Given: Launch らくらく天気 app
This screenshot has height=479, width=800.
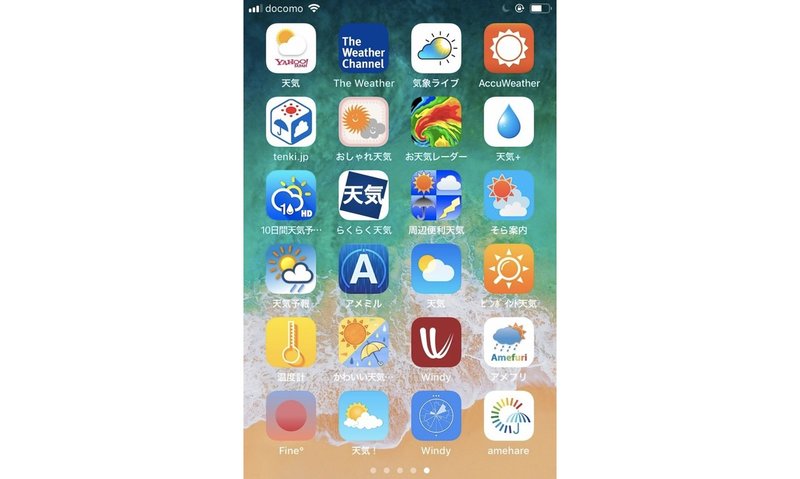Looking at the screenshot, I should pyautogui.click(x=363, y=195).
